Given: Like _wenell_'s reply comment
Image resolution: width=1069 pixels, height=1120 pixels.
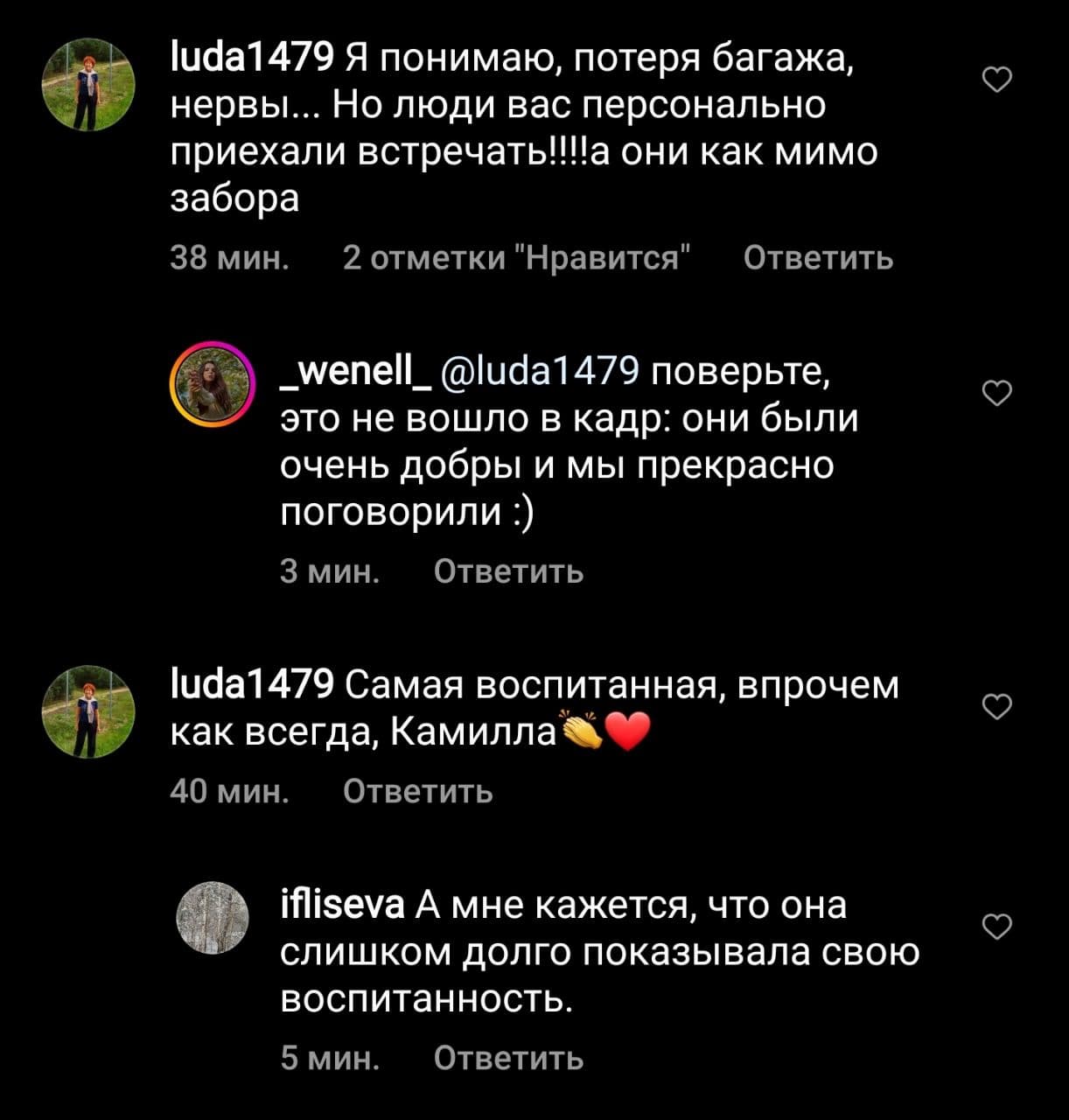Looking at the screenshot, I should pyautogui.click(x=997, y=394).
